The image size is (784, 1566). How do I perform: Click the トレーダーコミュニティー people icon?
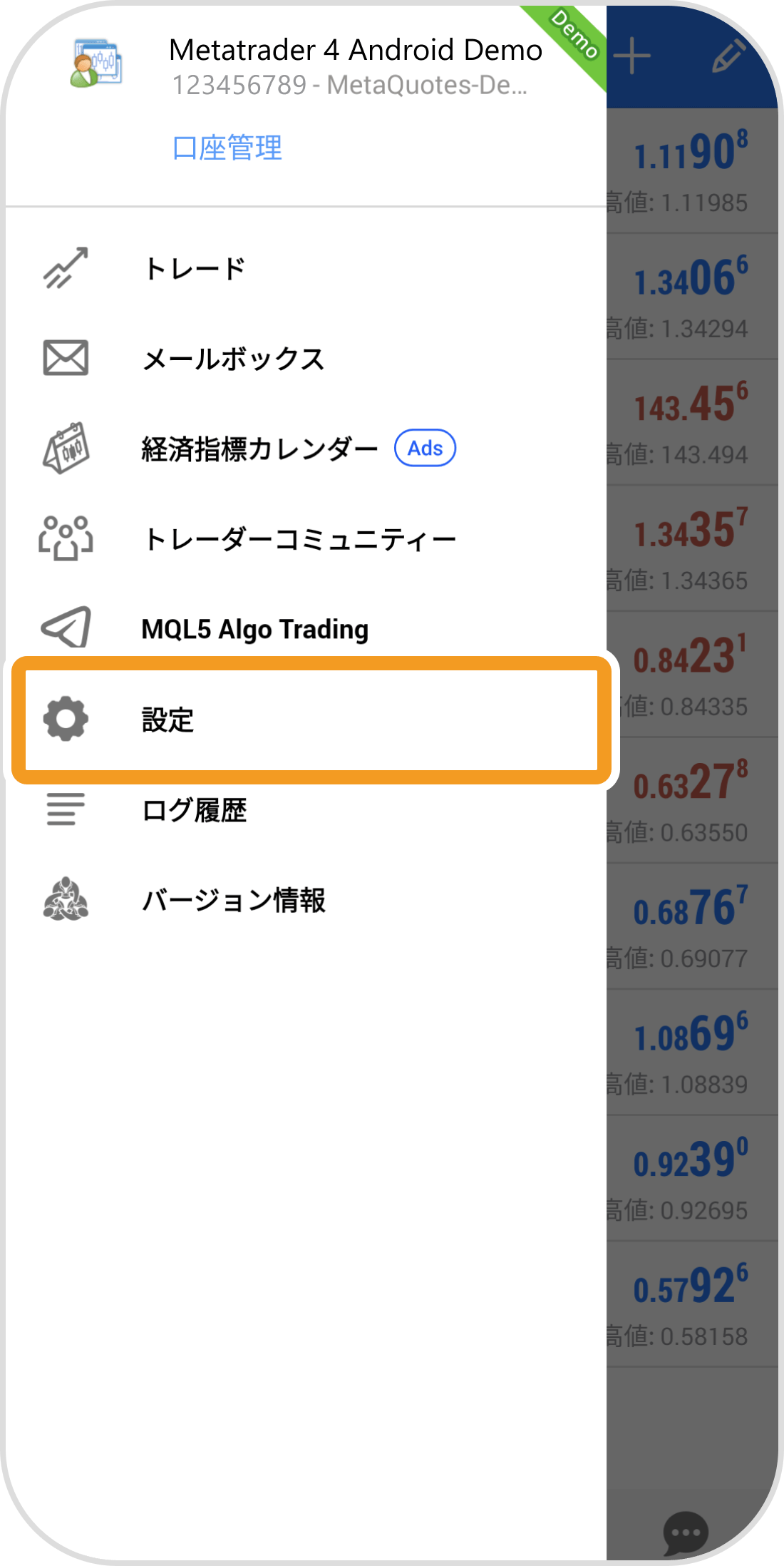66,538
